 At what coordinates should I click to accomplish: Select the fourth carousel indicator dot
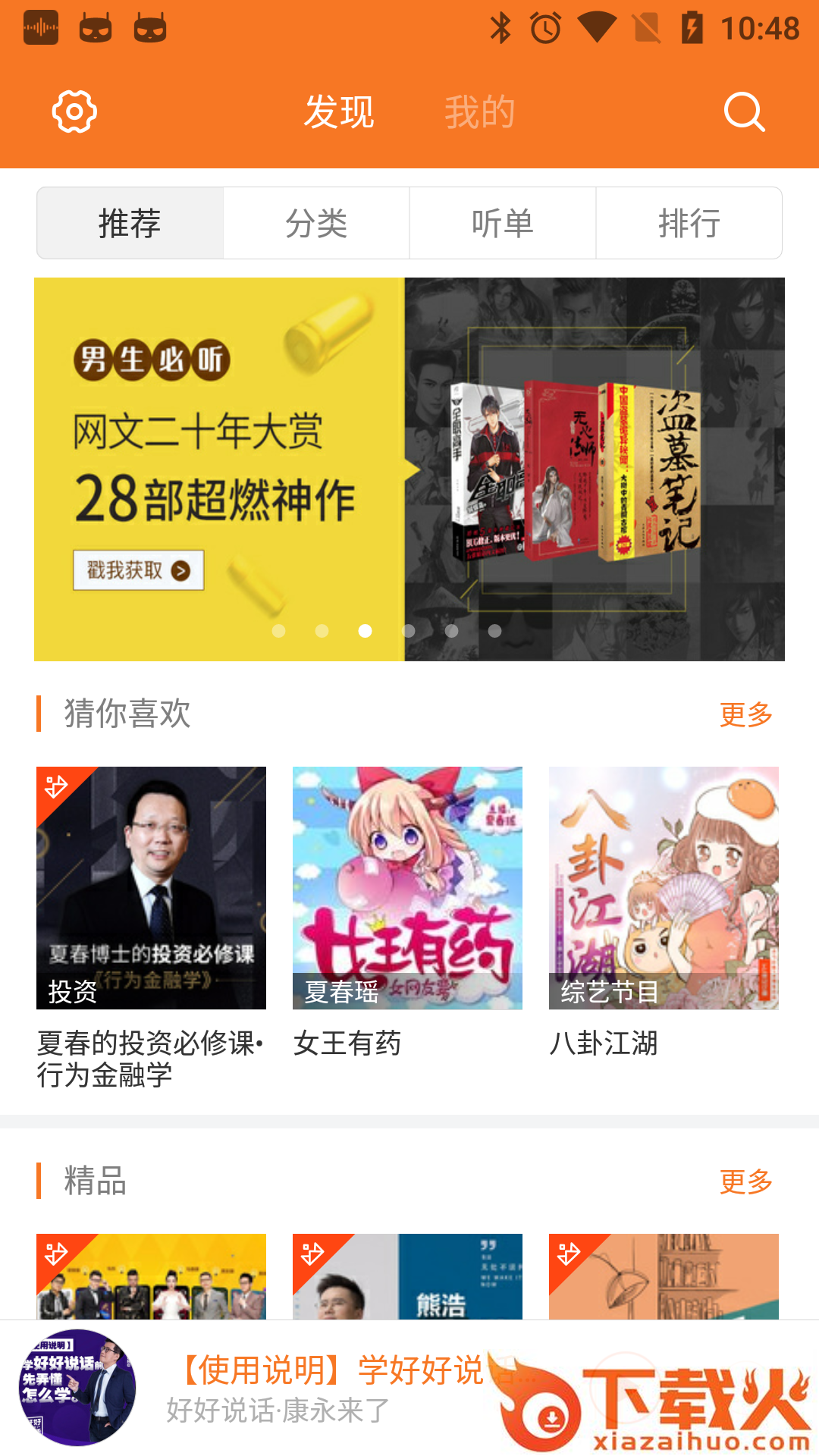(x=408, y=631)
